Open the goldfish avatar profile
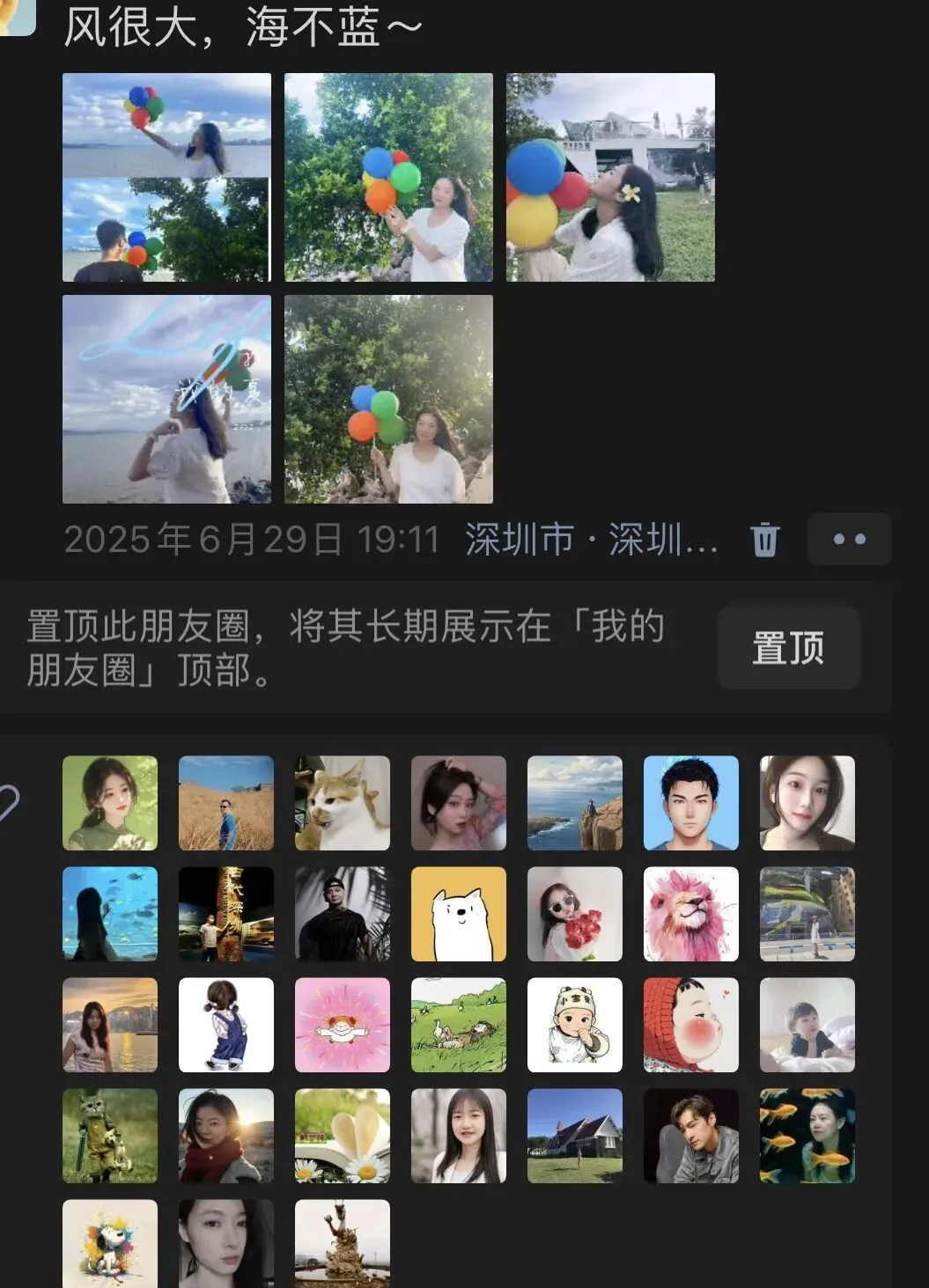Viewport: 929px width, 1288px height. click(x=807, y=1136)
